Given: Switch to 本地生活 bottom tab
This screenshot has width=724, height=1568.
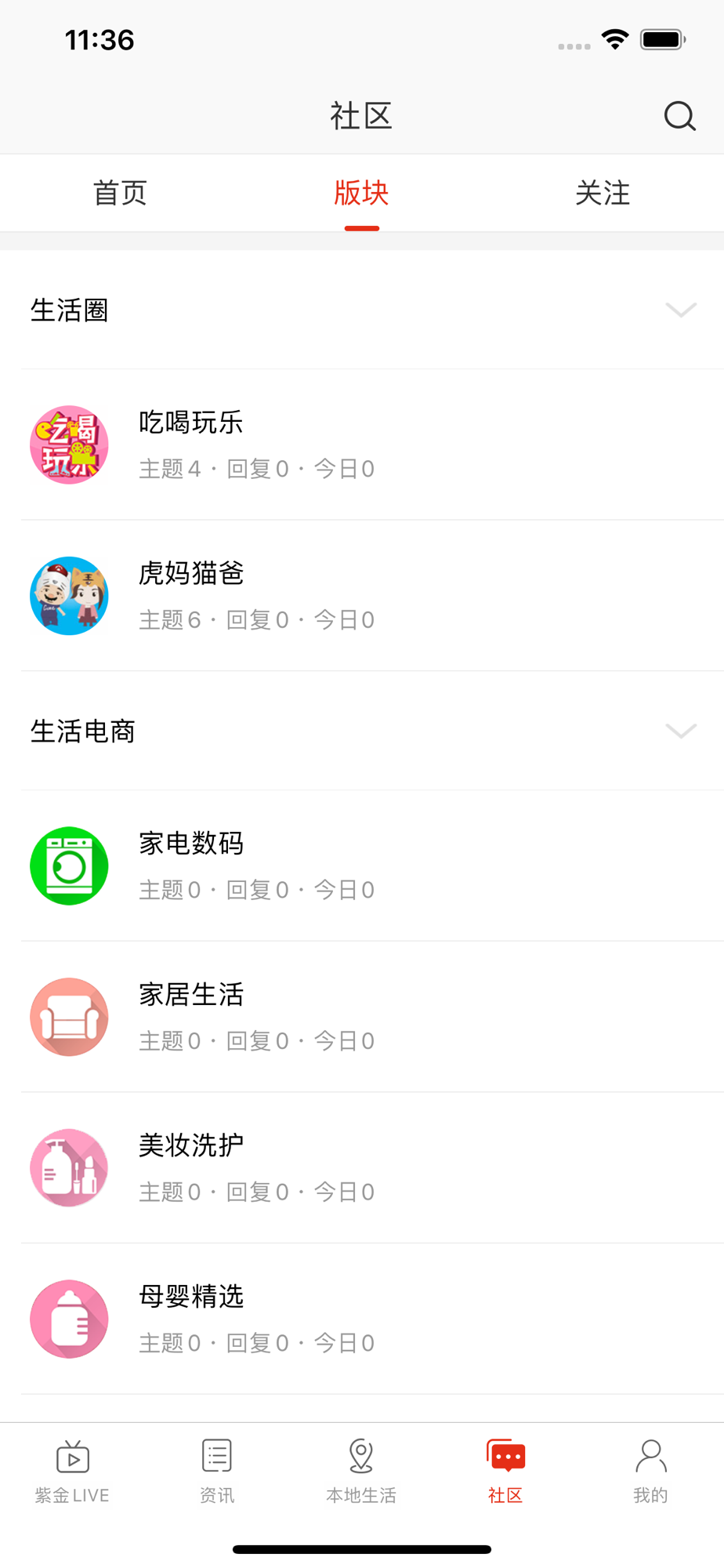Looking at the screenshot, I should (x=361, y=1472).
